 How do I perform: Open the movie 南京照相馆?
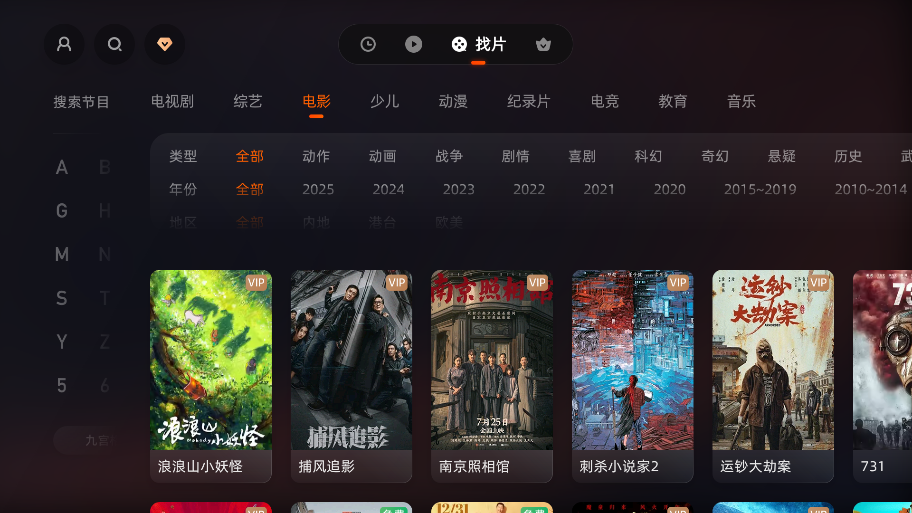492,374
